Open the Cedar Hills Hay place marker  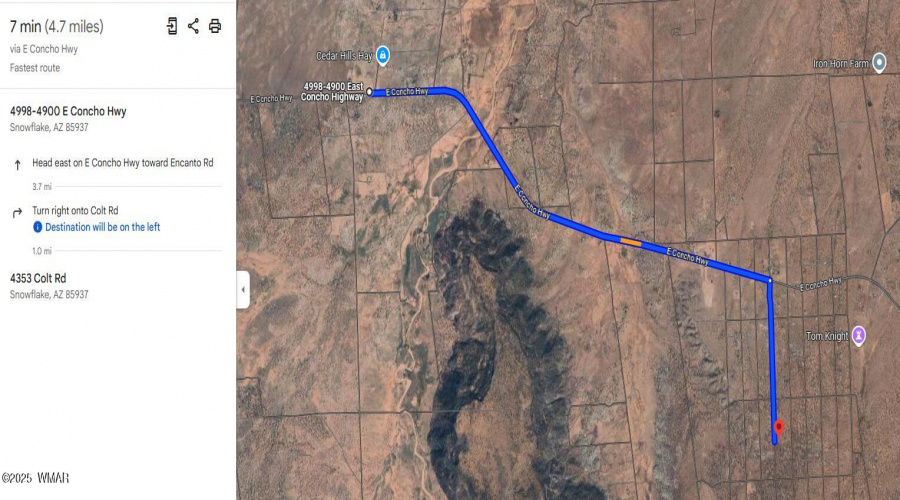coord(382,55)
